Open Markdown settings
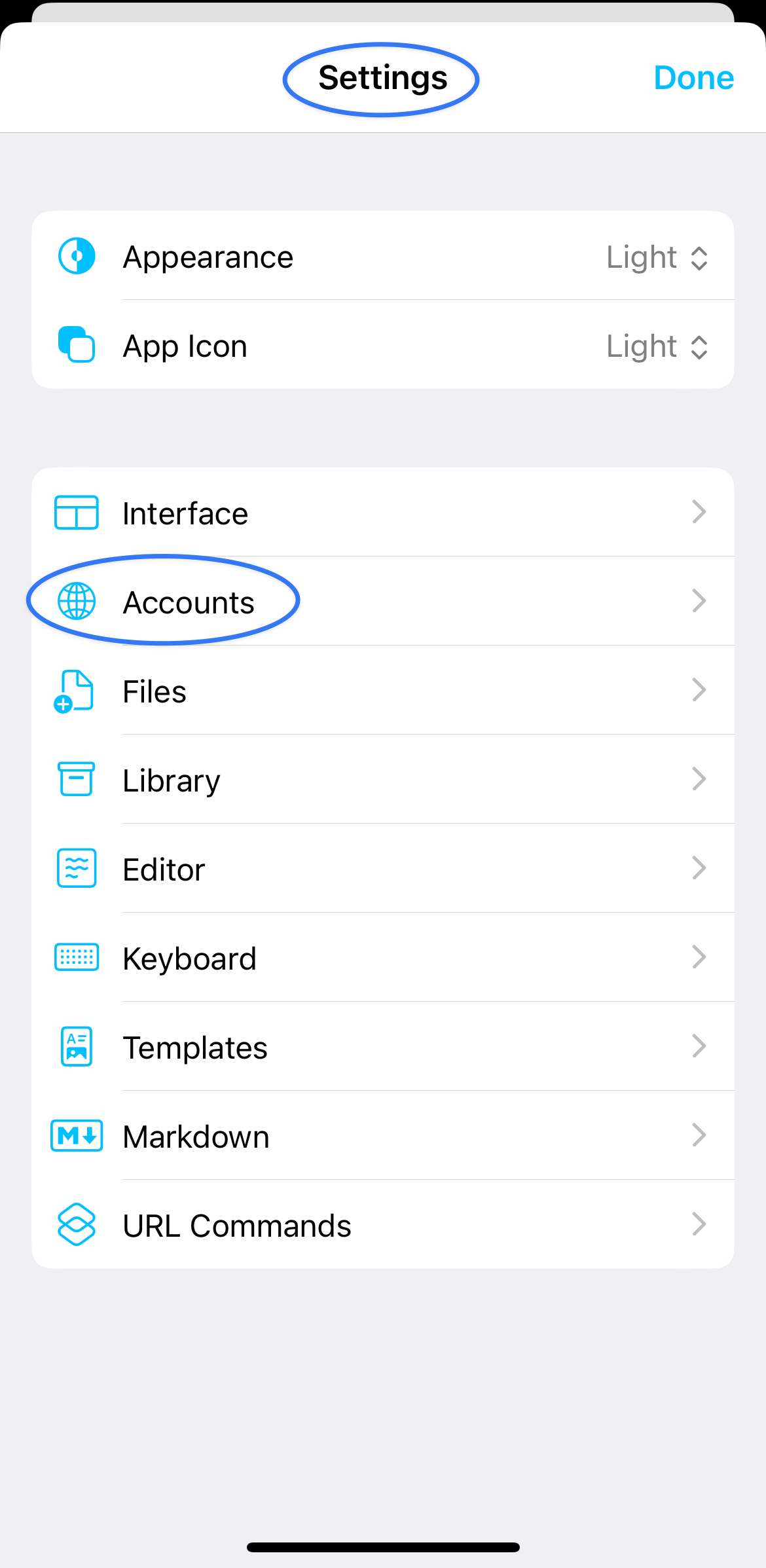 click(x=383, y=1136)
